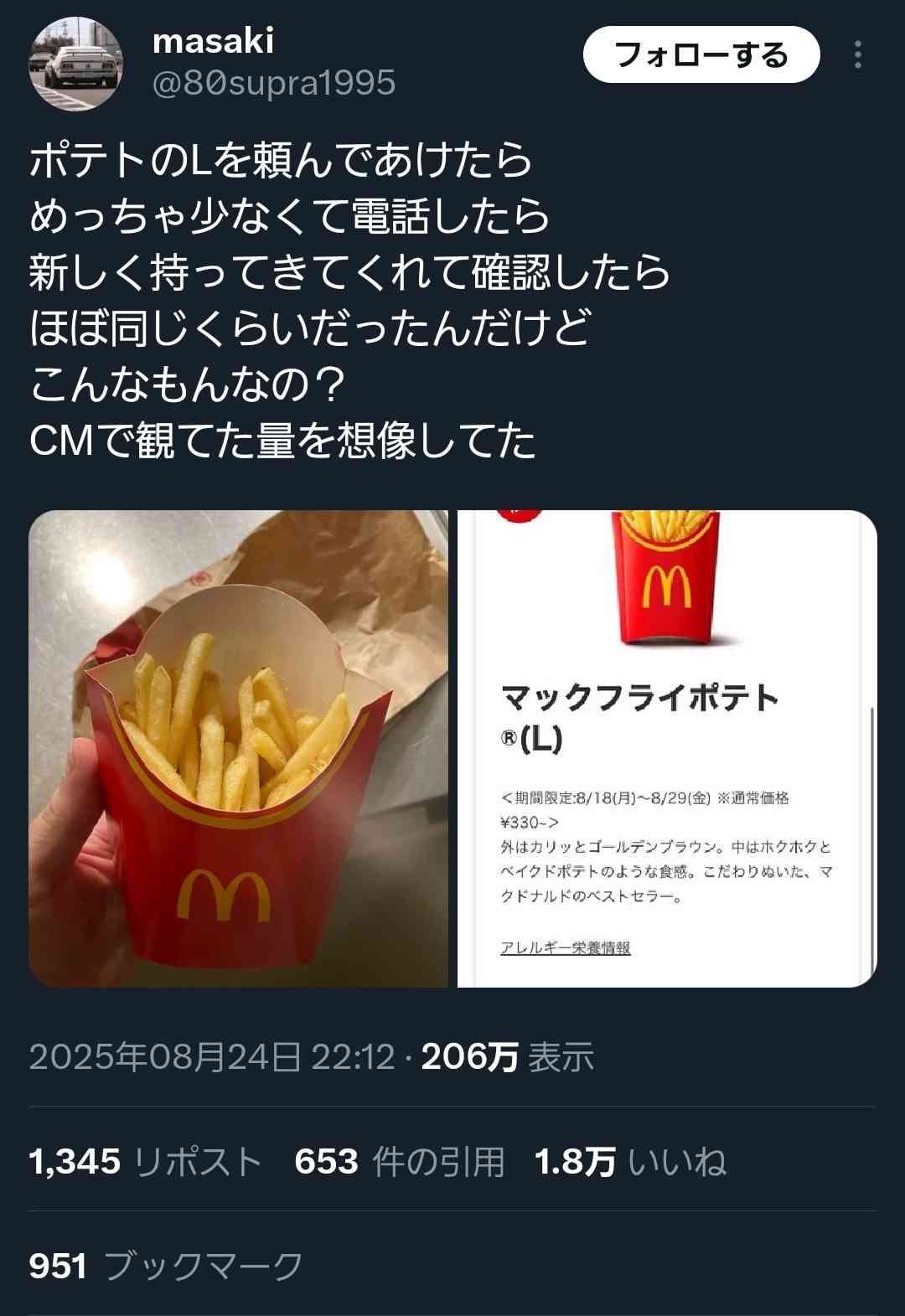View the 1.8万 いいね likes list

tap(630, 1162)
